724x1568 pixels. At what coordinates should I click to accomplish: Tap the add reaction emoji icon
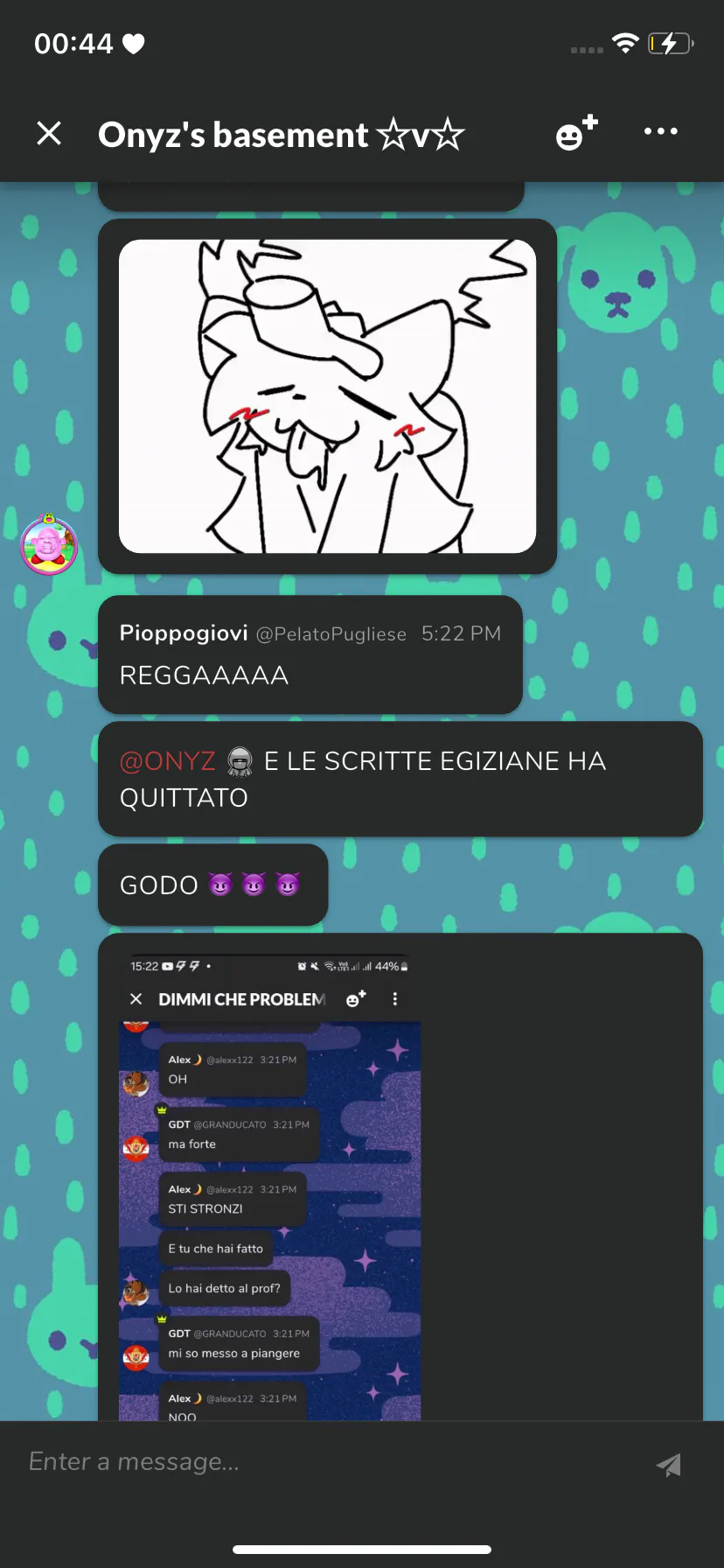click(x=577, y=133)
